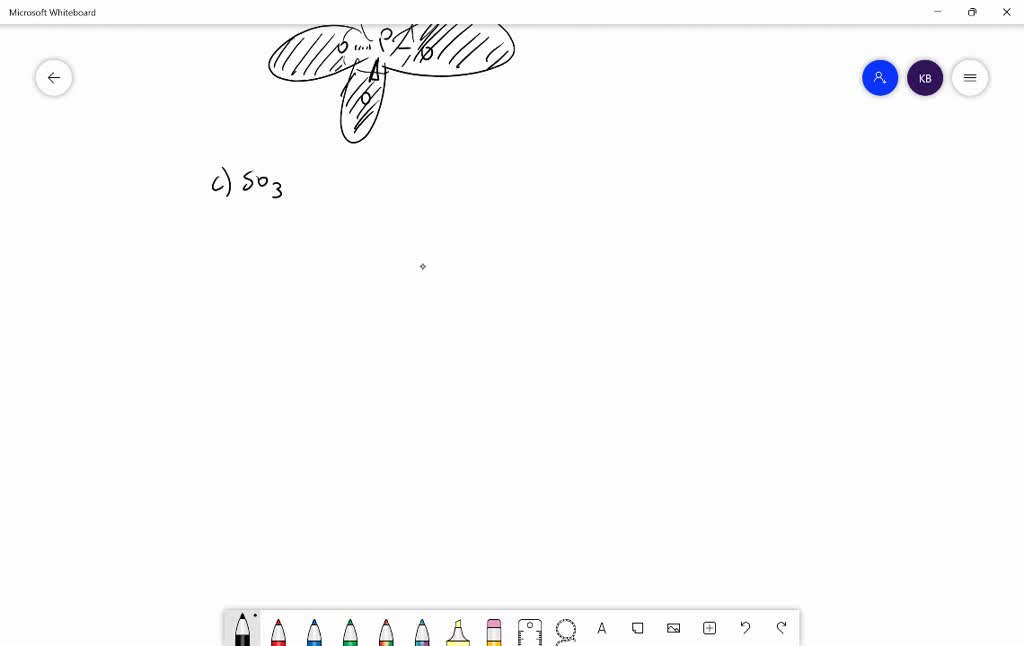This screenshot has height=646, width=1024.
Task: Select the lasso selection tool
Action: tap(566, 630)
